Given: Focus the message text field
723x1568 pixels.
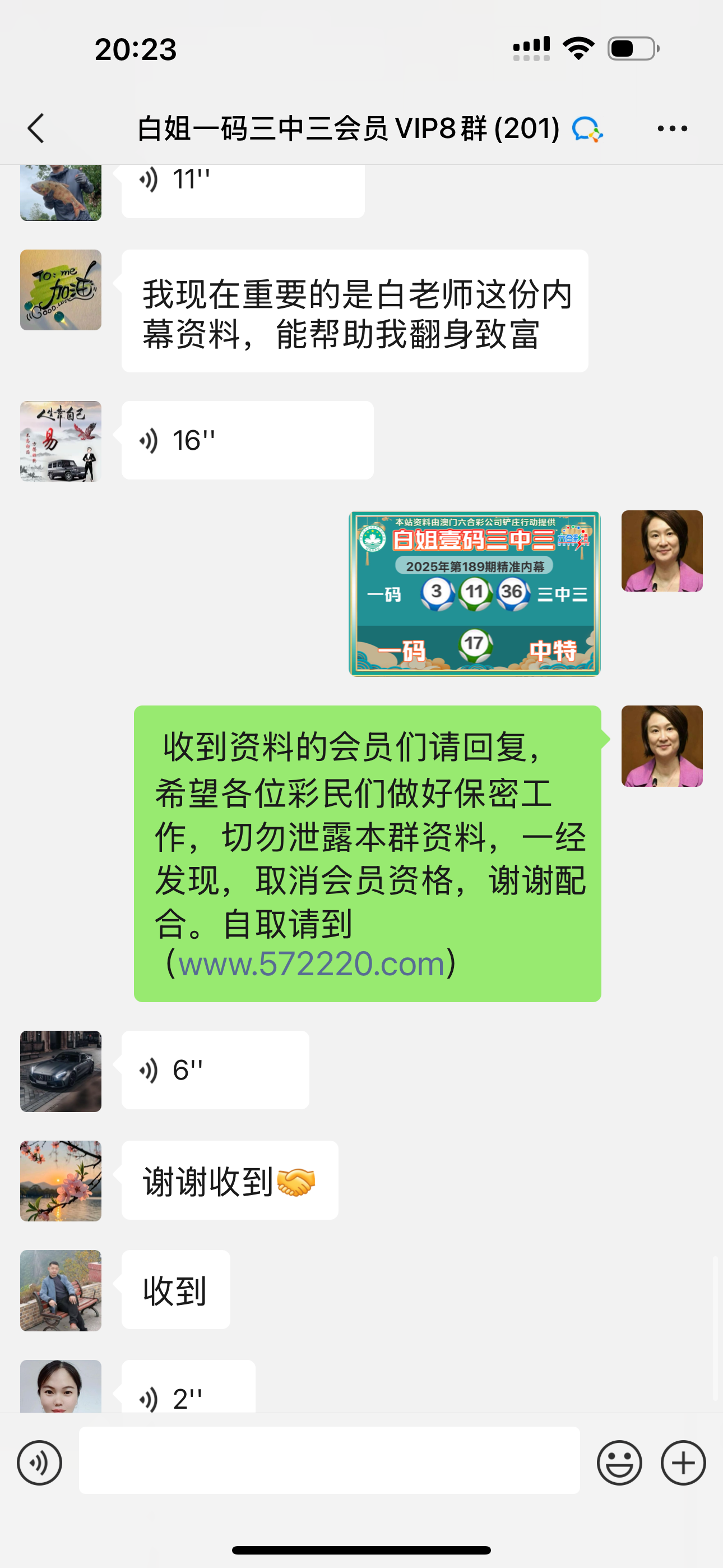Looking at the screenshot, I should [x=329, y=1460].
